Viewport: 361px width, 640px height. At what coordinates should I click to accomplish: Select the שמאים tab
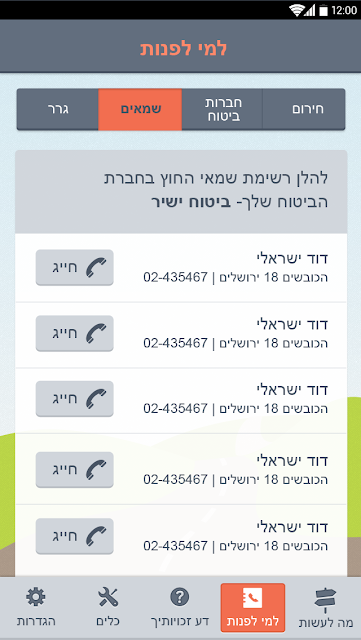coord(140,109)
